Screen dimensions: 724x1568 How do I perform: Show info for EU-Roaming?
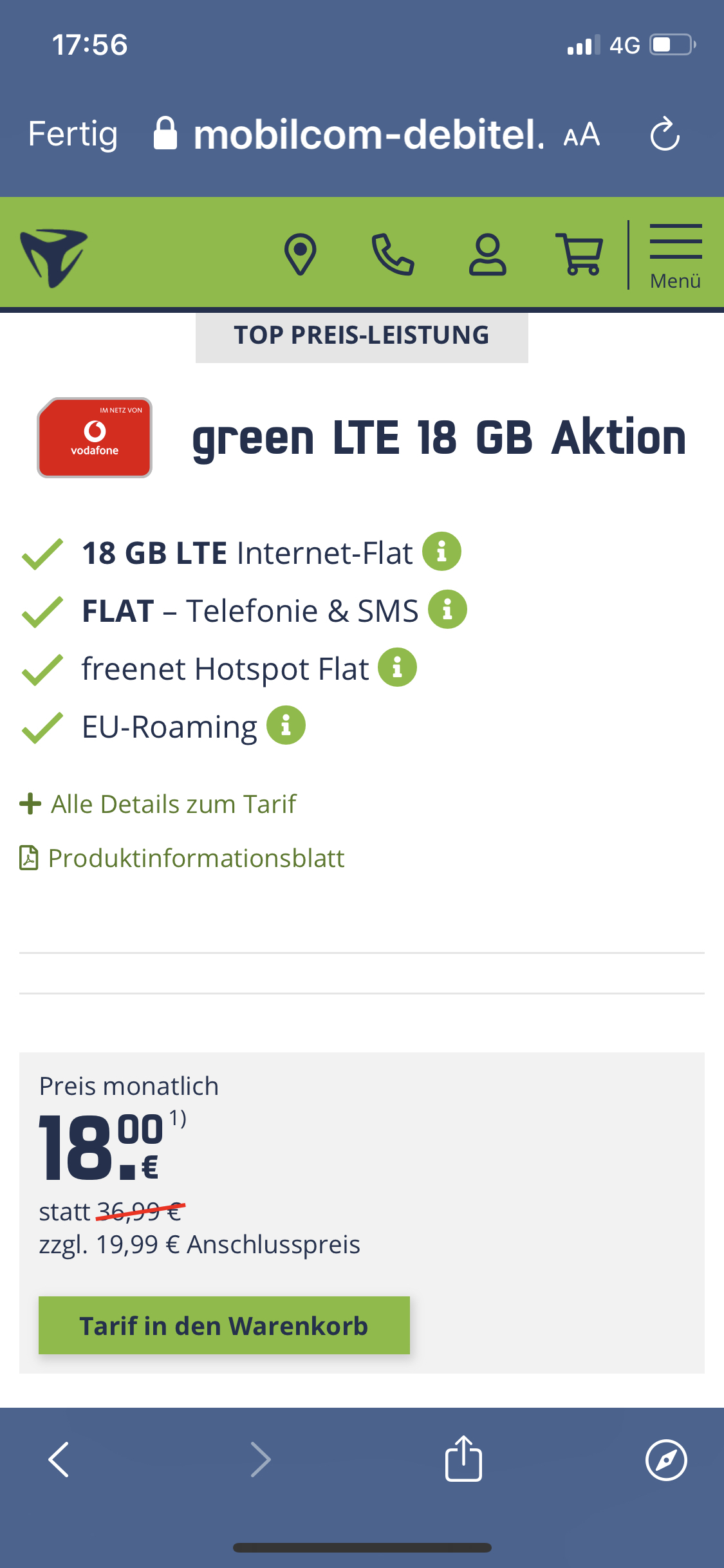pos(286,725)
